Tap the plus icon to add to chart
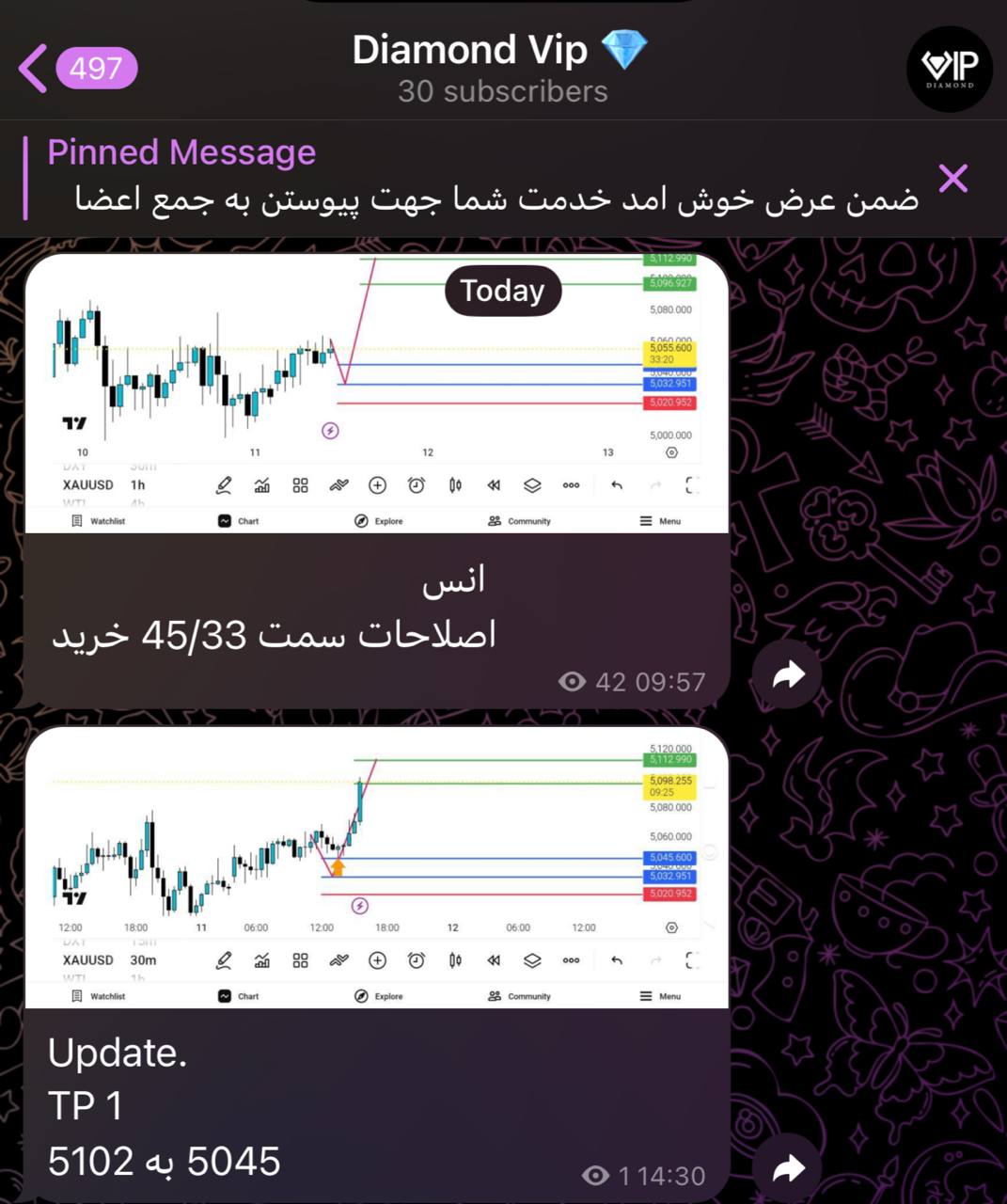Image resolution: width=1007 pixels, height=1204 pixels. click(377, 484)
